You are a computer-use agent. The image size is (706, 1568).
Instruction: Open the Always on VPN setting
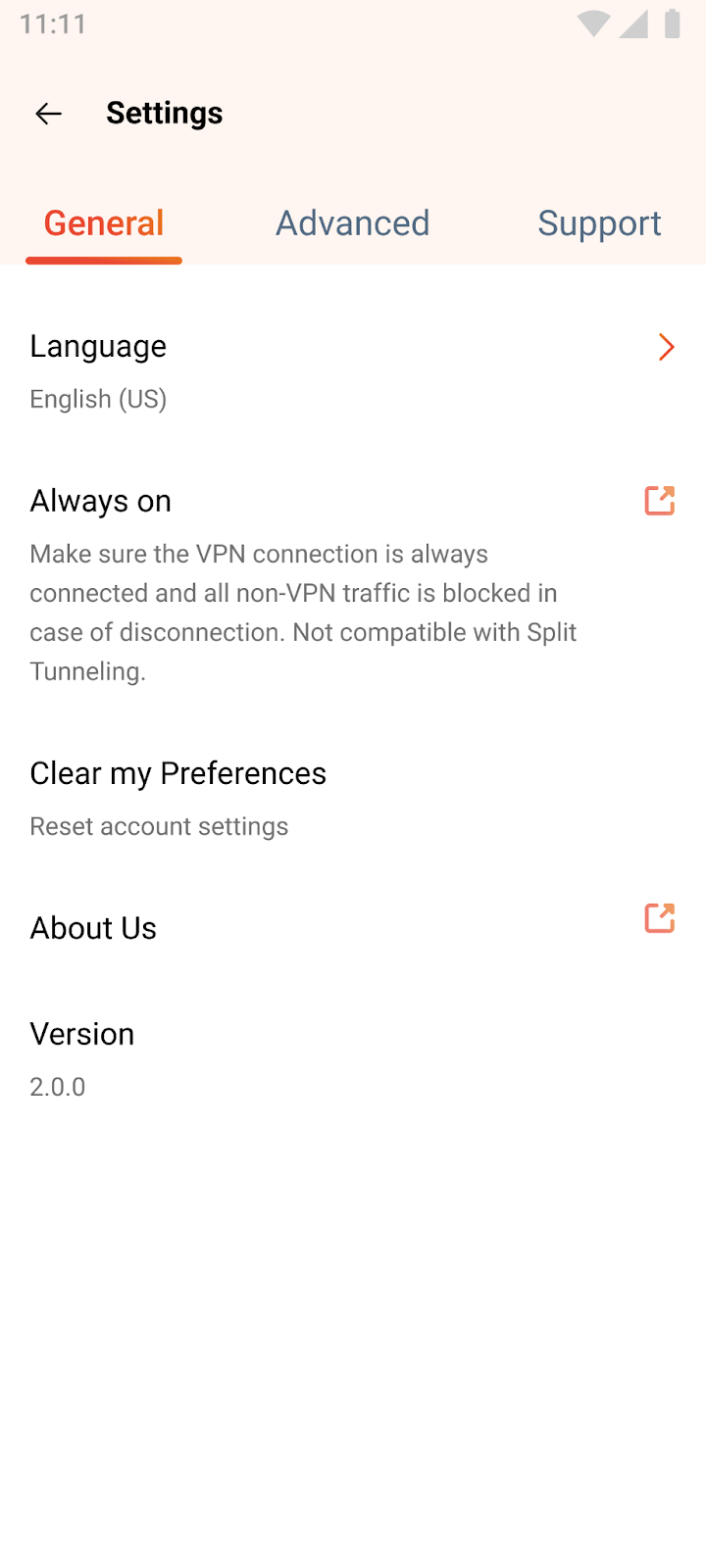coord(353,584)
